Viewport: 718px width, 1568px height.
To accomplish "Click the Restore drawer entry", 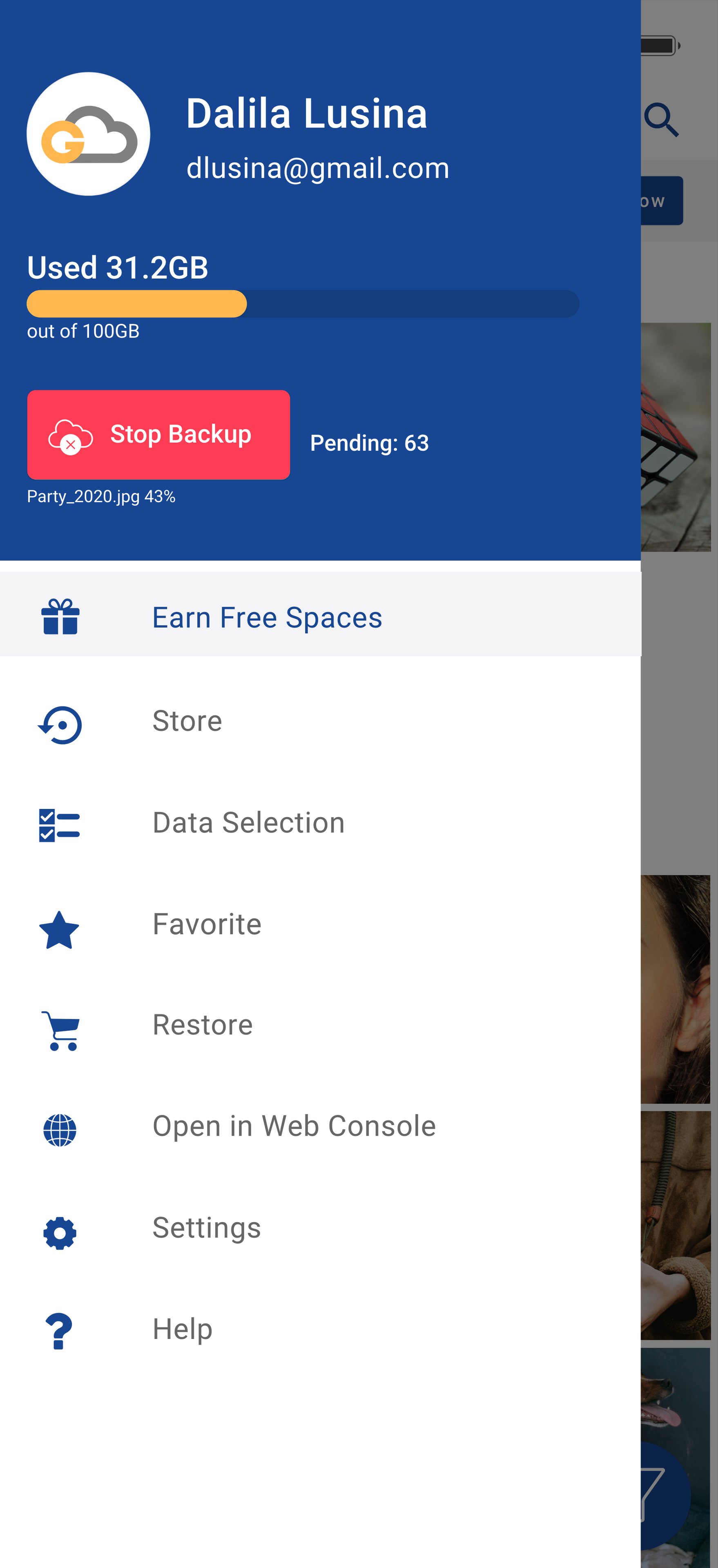I will pos(202,1025).
